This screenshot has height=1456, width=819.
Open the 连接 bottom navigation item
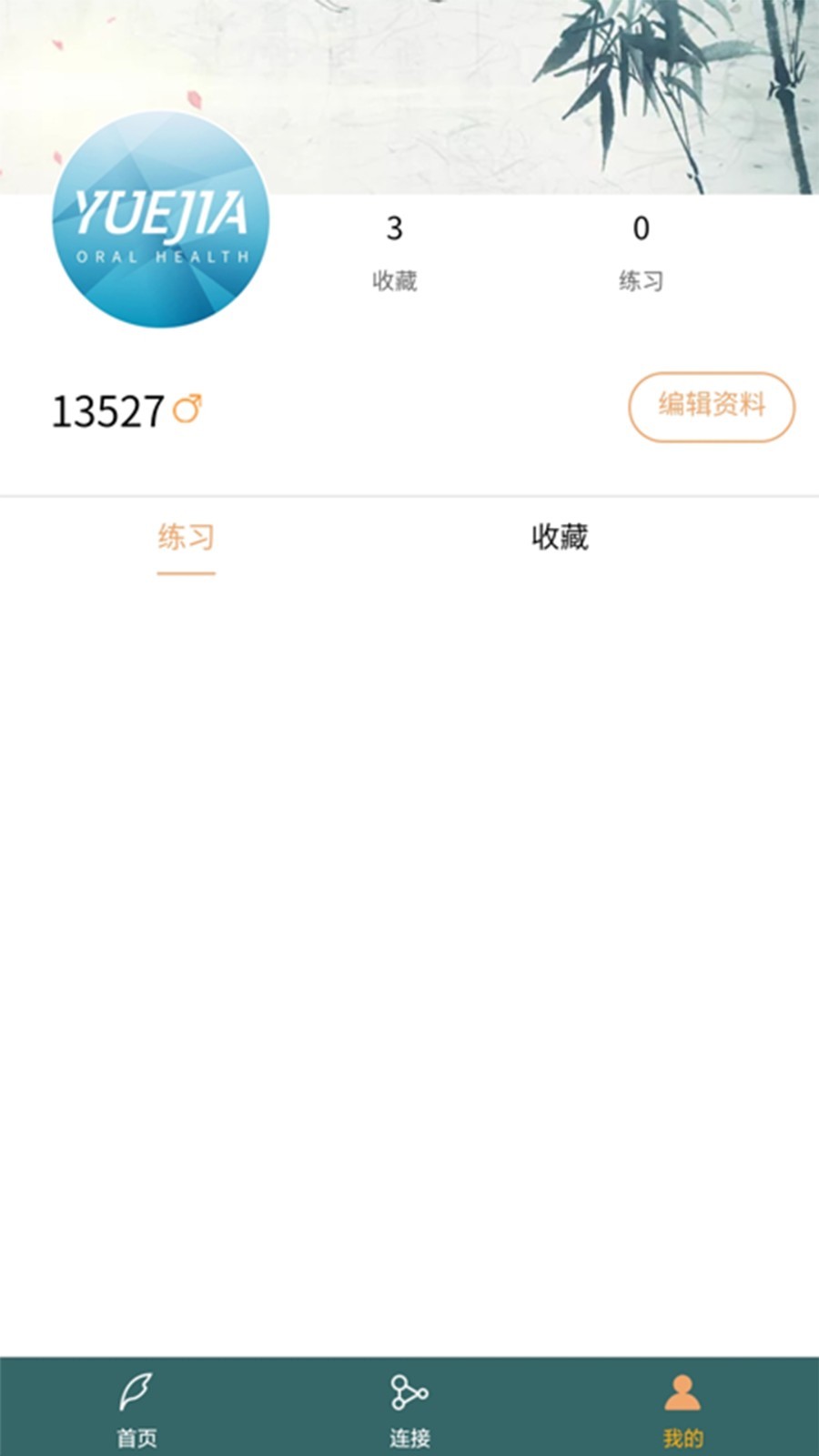coord(409,1408)
